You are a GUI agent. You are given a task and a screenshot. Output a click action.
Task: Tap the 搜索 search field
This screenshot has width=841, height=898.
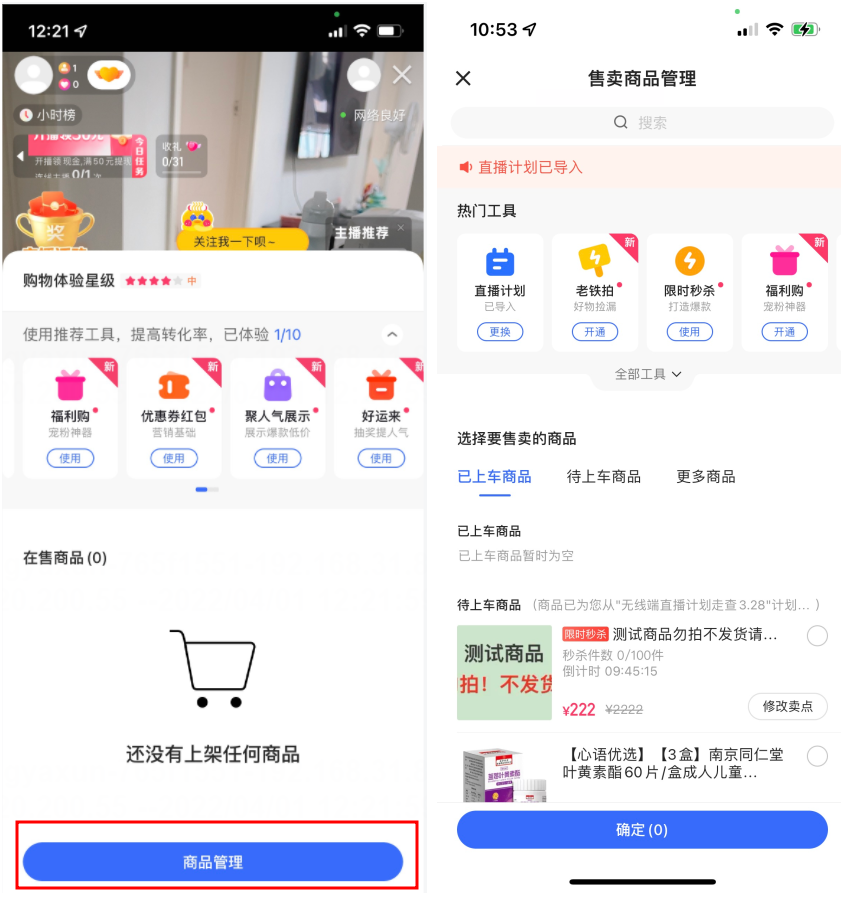(x=641, y=121)
